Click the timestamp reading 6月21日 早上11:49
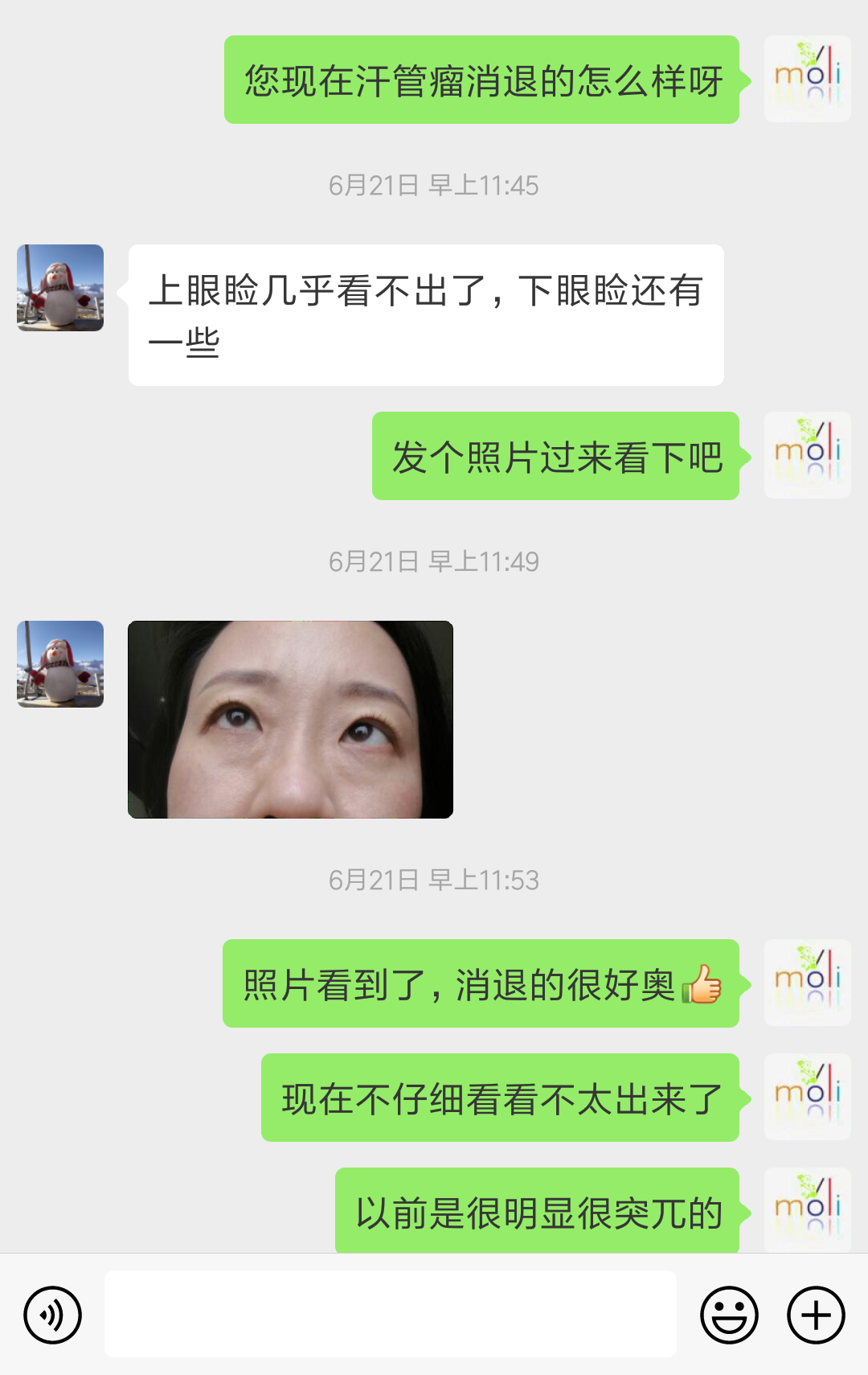This screenshot has height=1375, width=868. point(434,561)
